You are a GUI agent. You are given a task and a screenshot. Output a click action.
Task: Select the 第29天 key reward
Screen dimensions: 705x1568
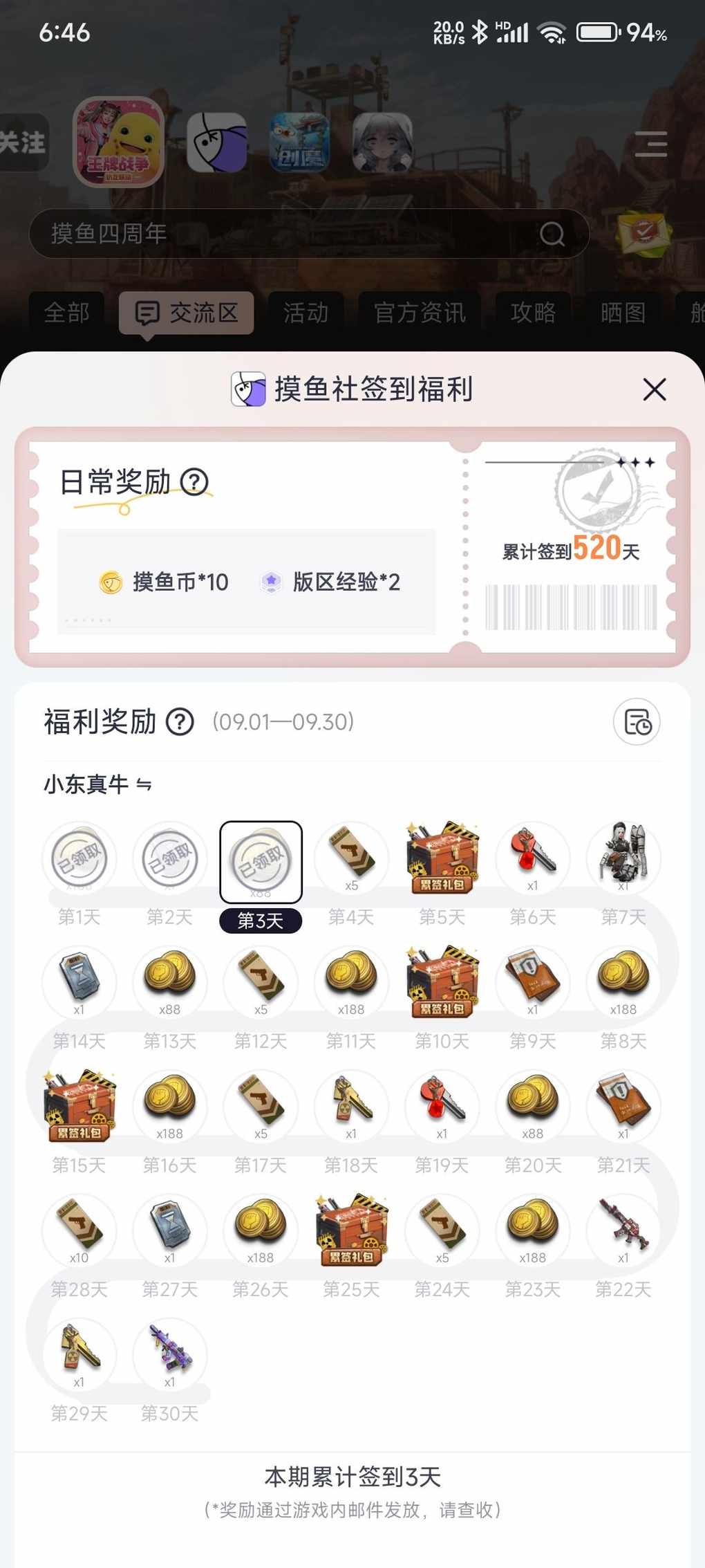pyautogui.click(x=79, y=1354)
